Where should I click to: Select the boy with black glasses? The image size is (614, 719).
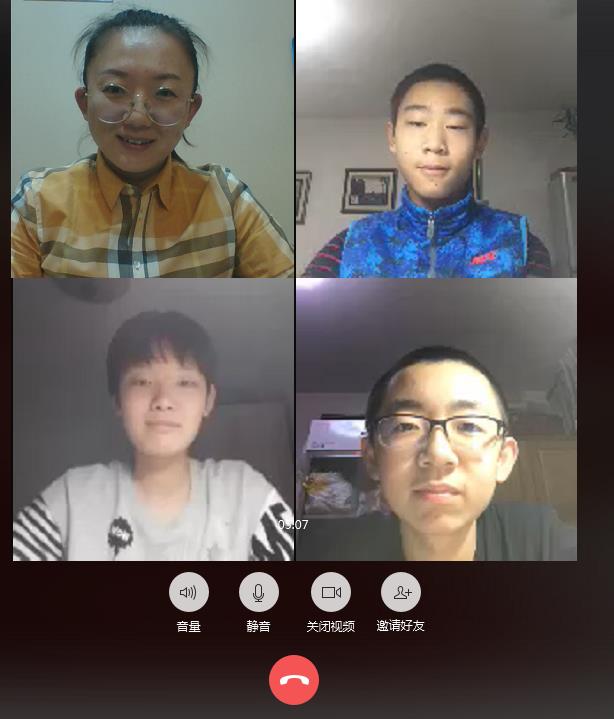click(436, 420)
